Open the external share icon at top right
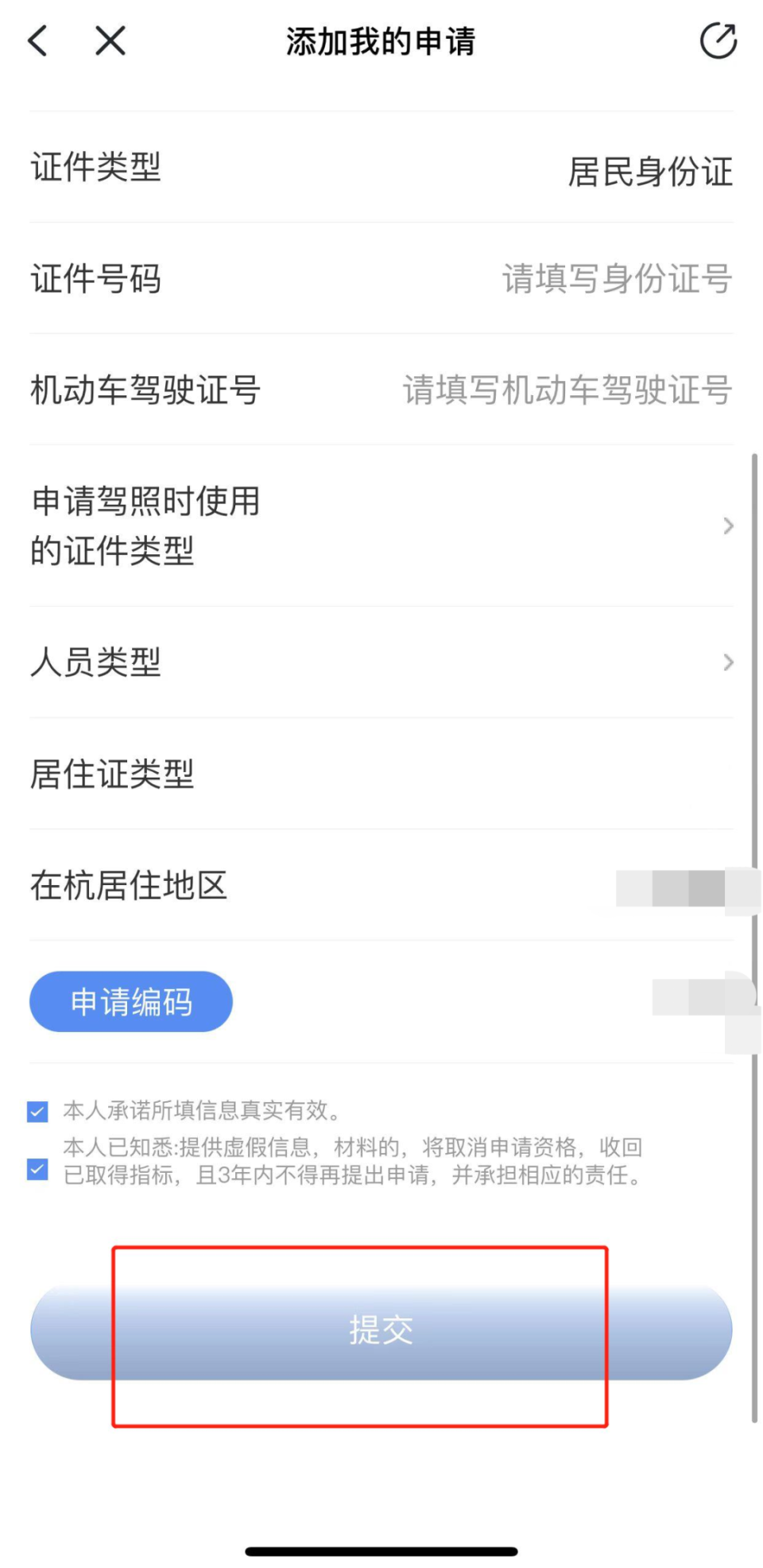The width and height of the screenshot is (763, 1568). (x=718, y=41)
